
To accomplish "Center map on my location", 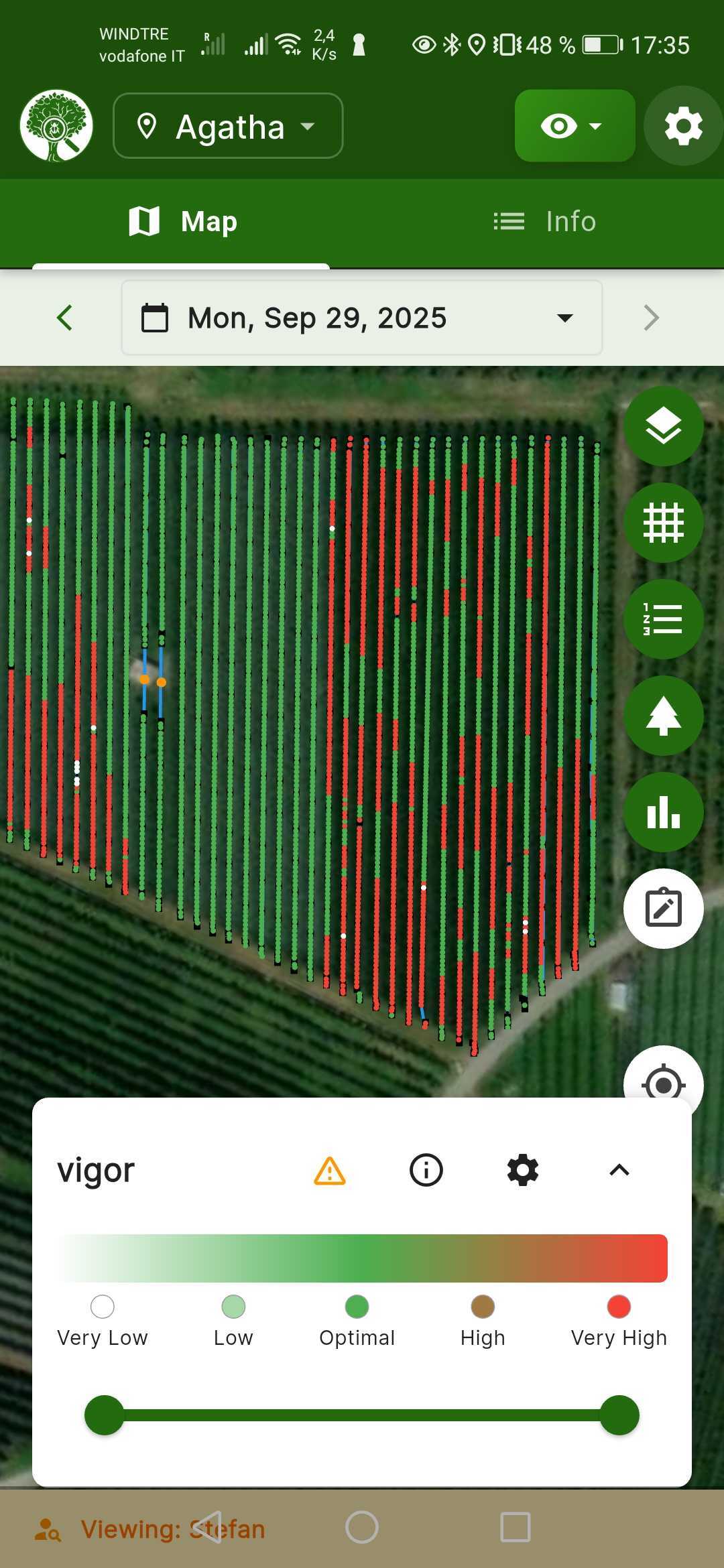I will point(663,1080).
